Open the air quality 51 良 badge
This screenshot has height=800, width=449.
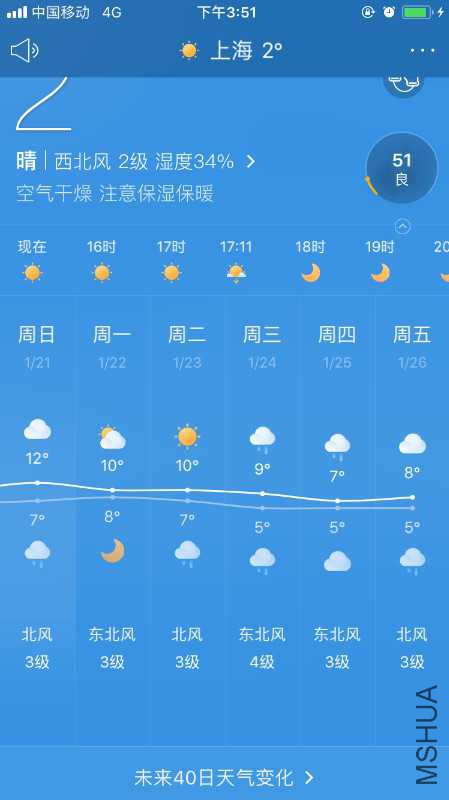point(402,168)
